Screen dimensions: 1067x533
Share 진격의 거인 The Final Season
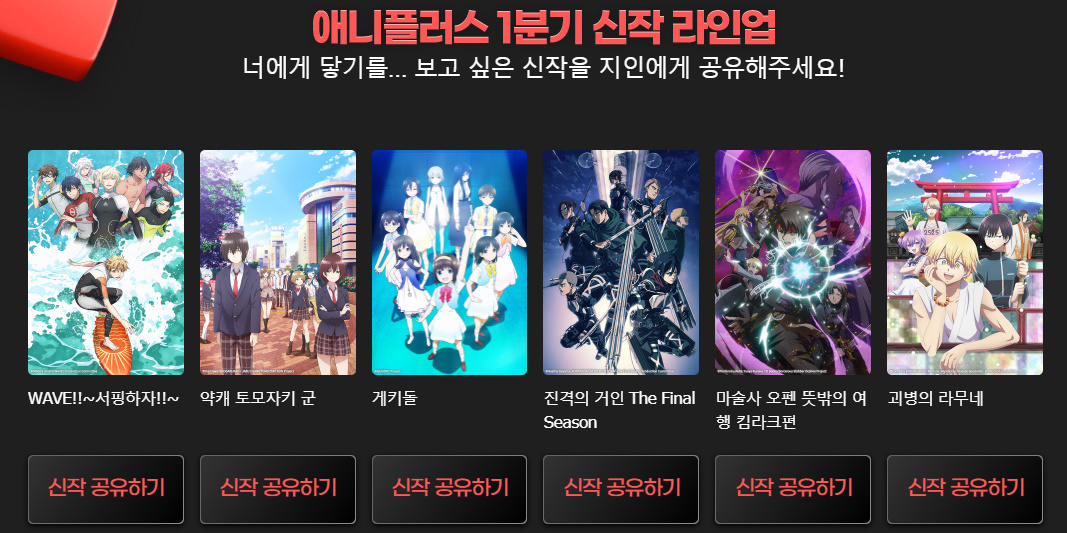coord(621,489)
